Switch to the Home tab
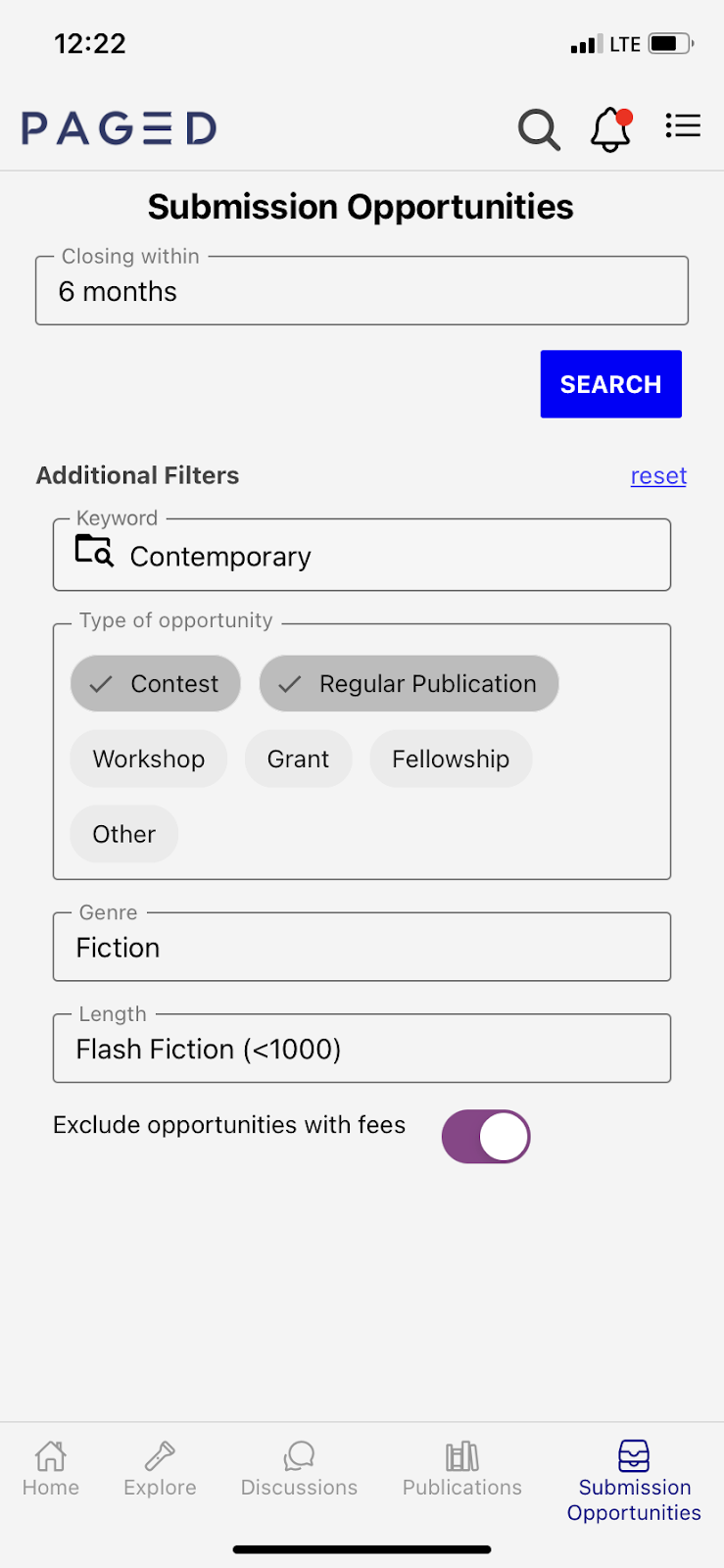This screenshot has width=724, height=1568. tap(51, 1469)
